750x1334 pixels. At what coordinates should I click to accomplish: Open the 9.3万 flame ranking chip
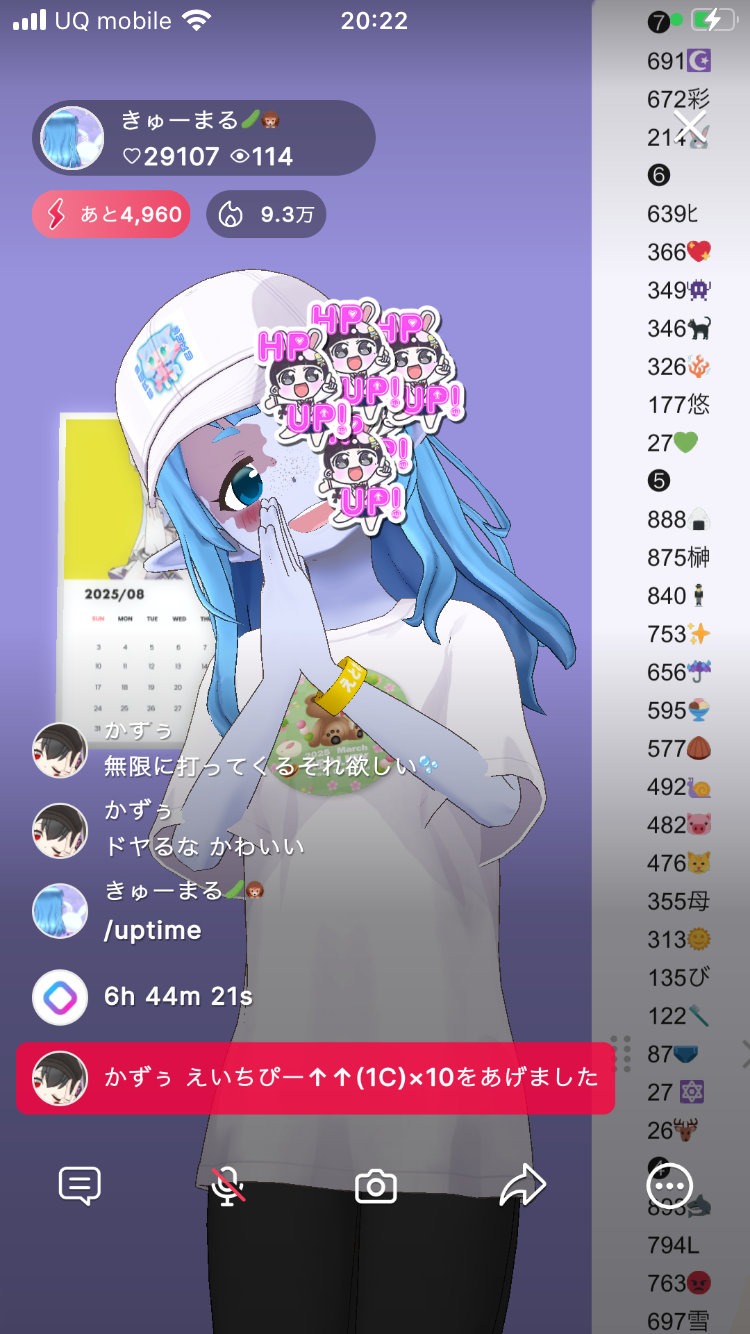(266, 214)
